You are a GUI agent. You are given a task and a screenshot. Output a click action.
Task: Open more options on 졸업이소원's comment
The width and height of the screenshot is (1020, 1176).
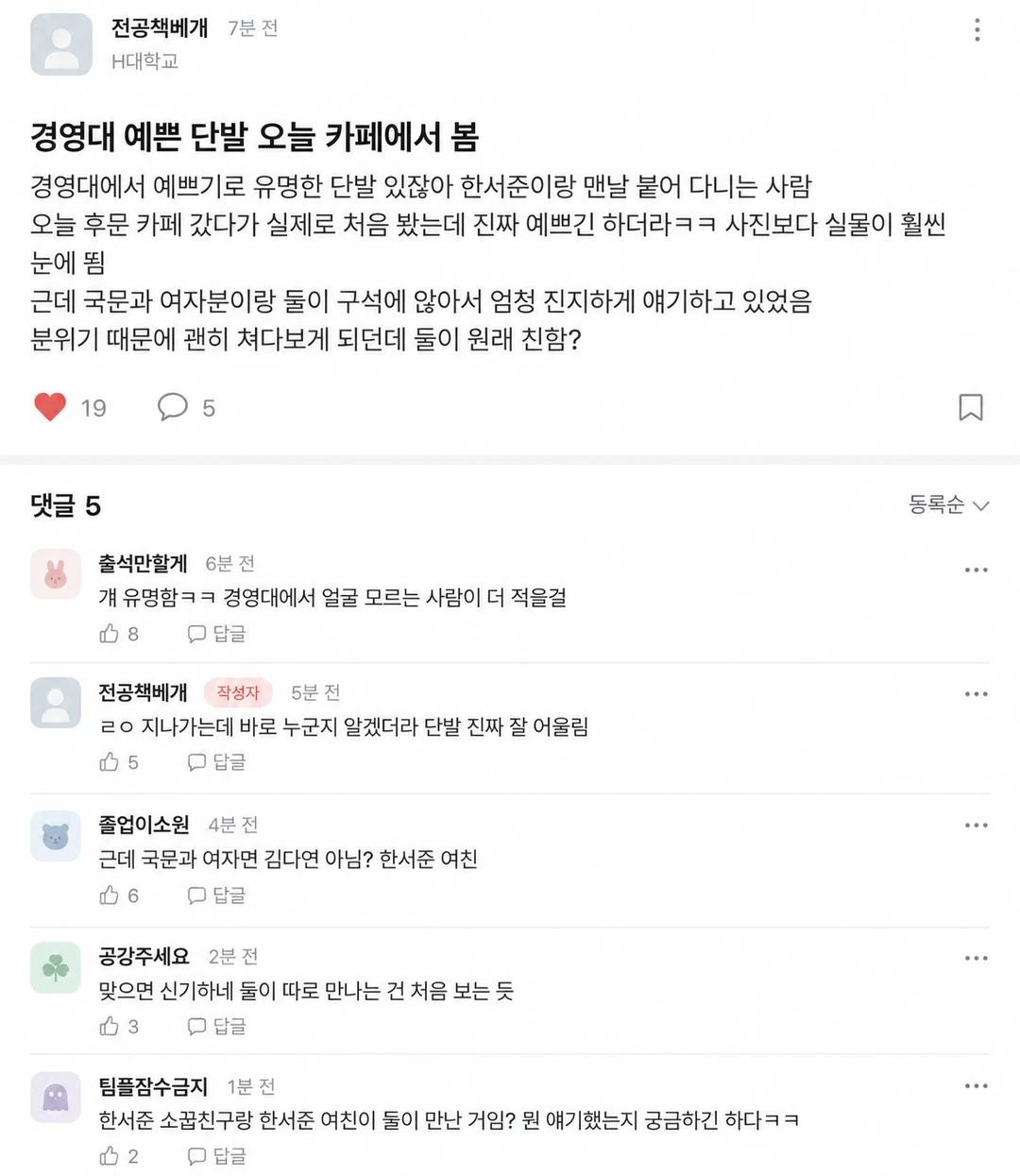[977, 826]
